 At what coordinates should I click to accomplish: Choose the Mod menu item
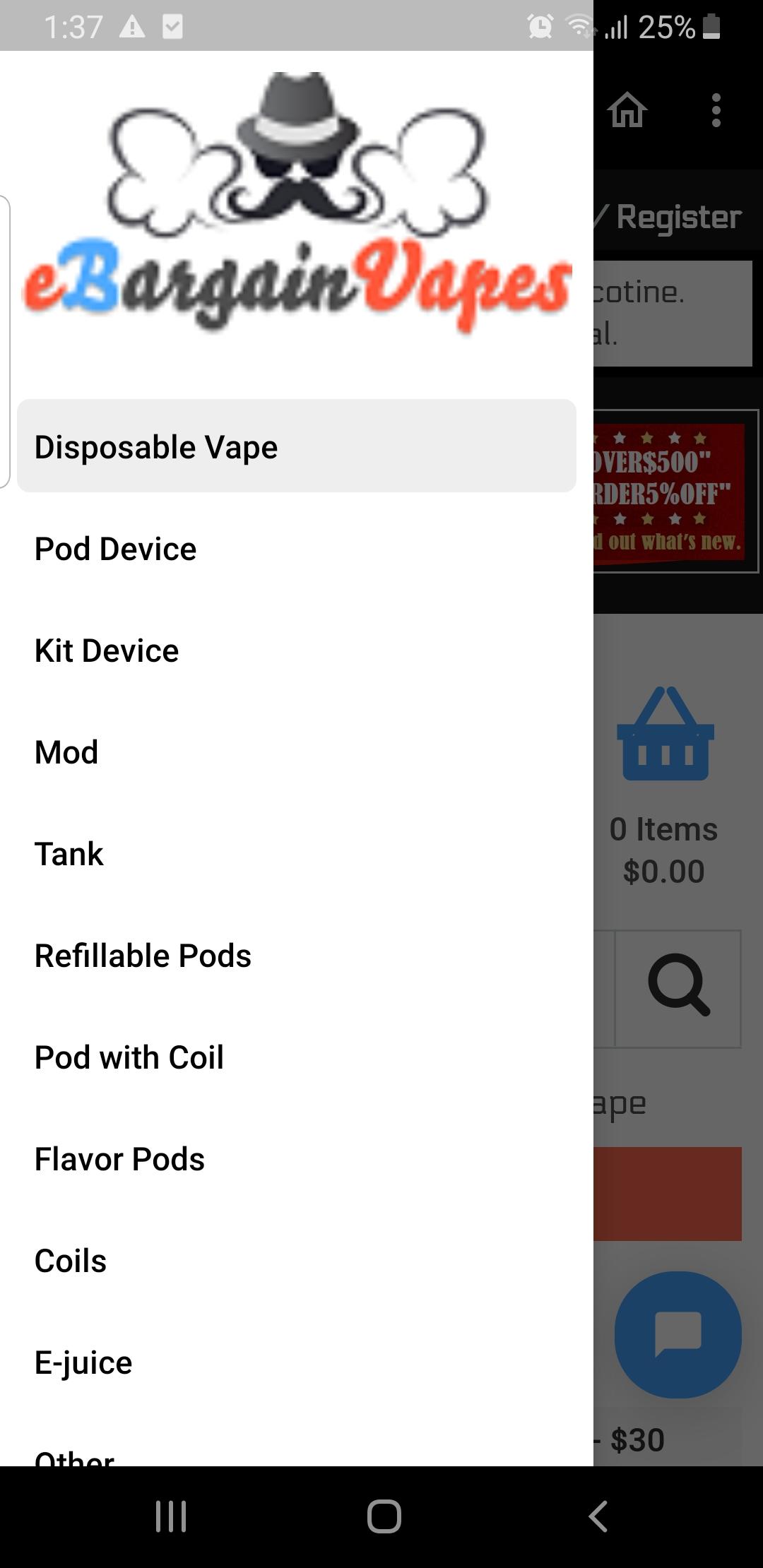[x=297, y=752]
